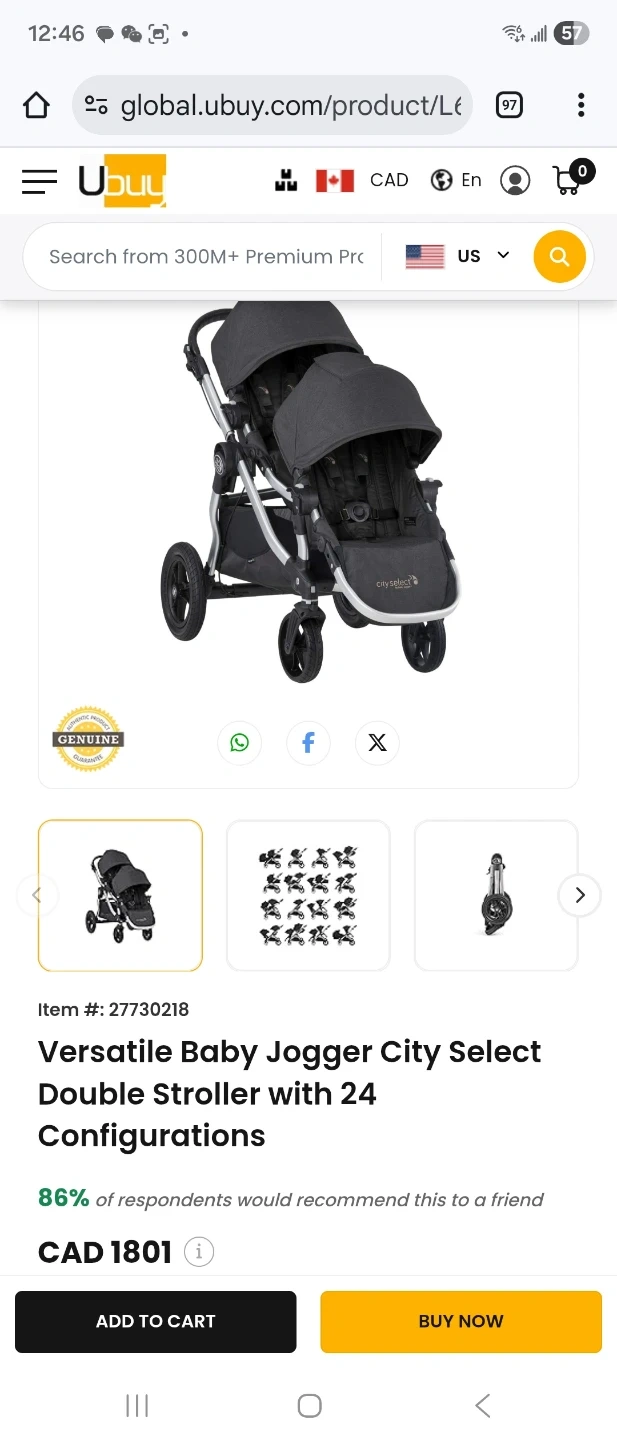Image resolution: width=617 pixels, height=1440 pixels.
Task: Open the browser overflow menu
Action: tap(581, 105)
